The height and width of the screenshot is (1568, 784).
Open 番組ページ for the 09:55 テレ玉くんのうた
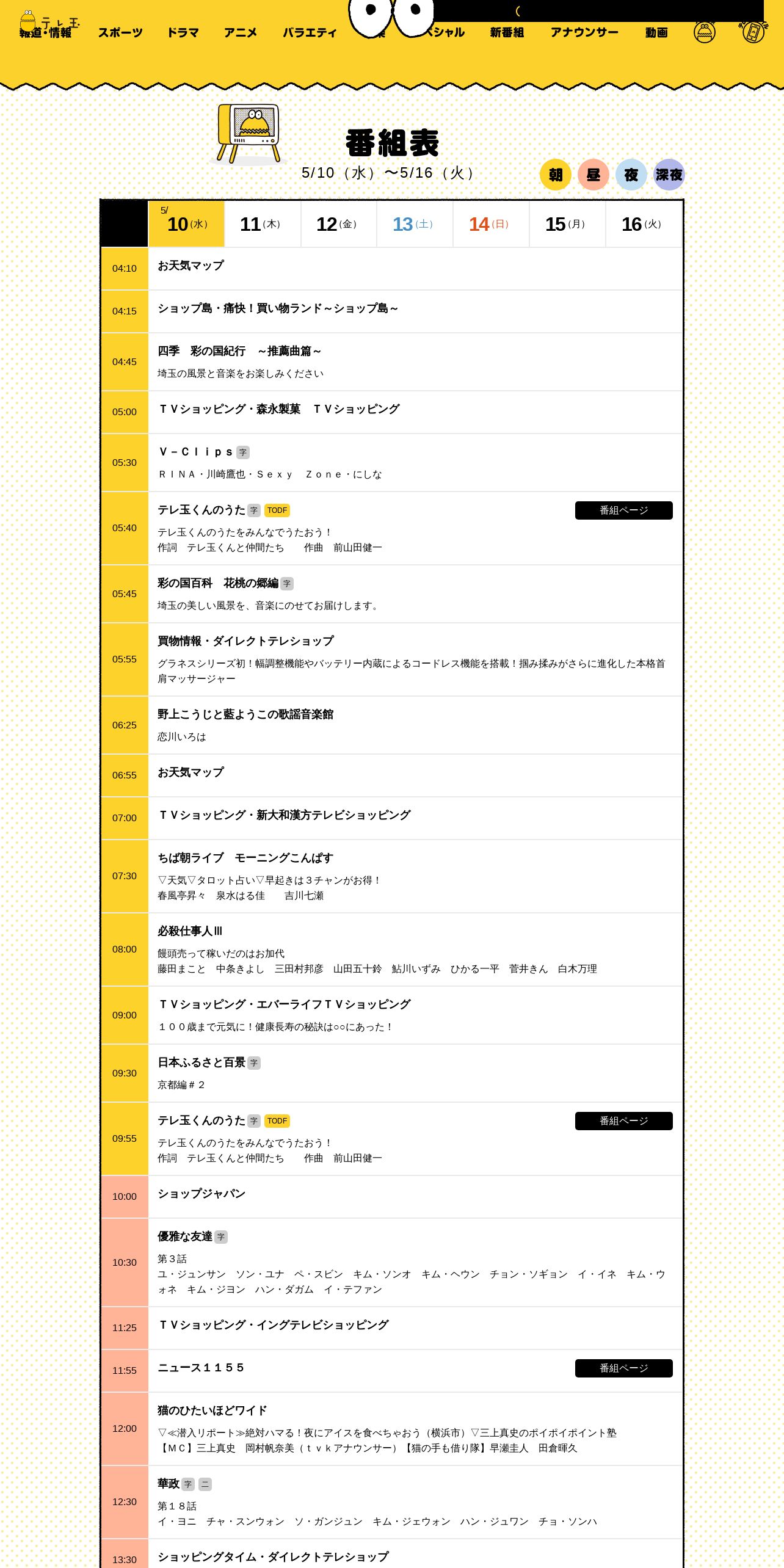(x=624, y=1121)
